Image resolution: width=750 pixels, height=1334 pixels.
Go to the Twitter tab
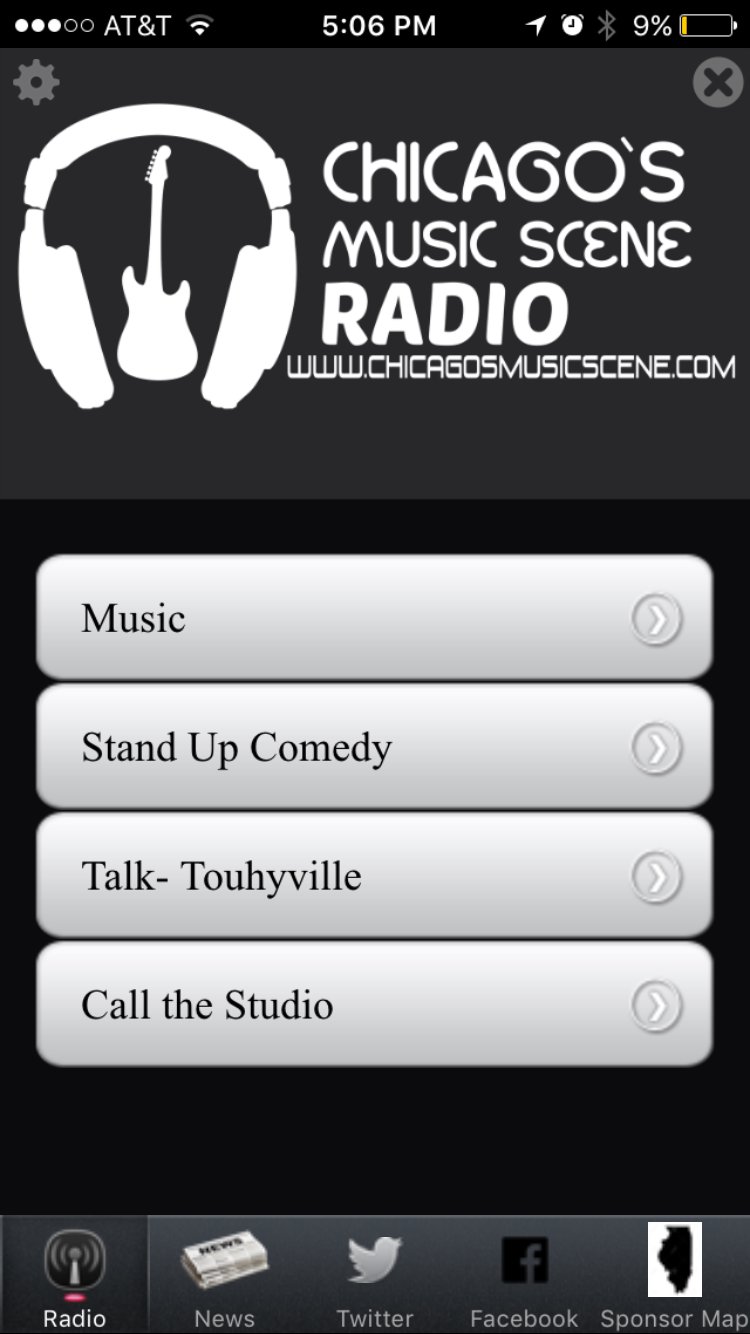[374, 1275]
